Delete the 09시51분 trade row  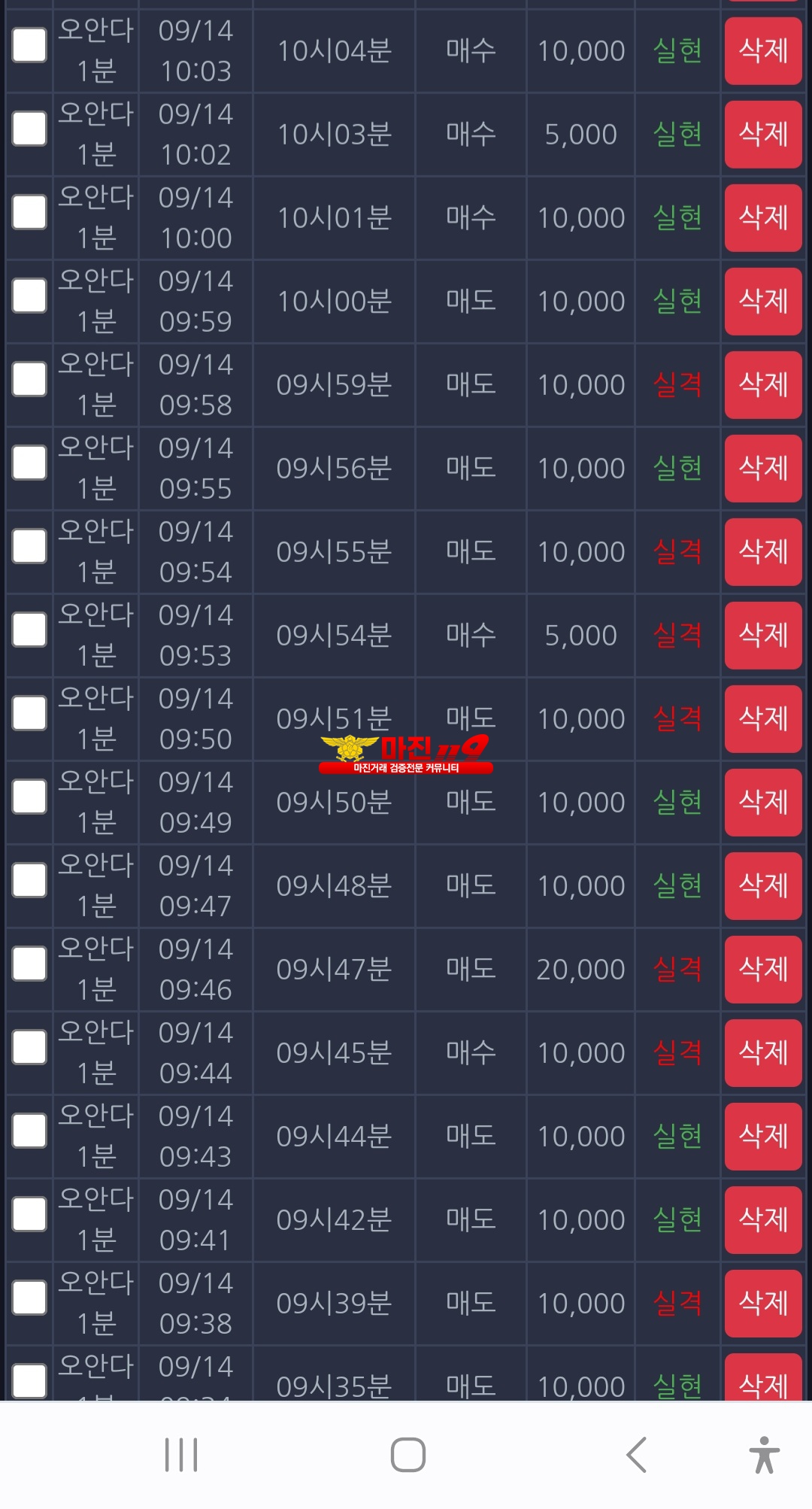(x=763, y=719)
